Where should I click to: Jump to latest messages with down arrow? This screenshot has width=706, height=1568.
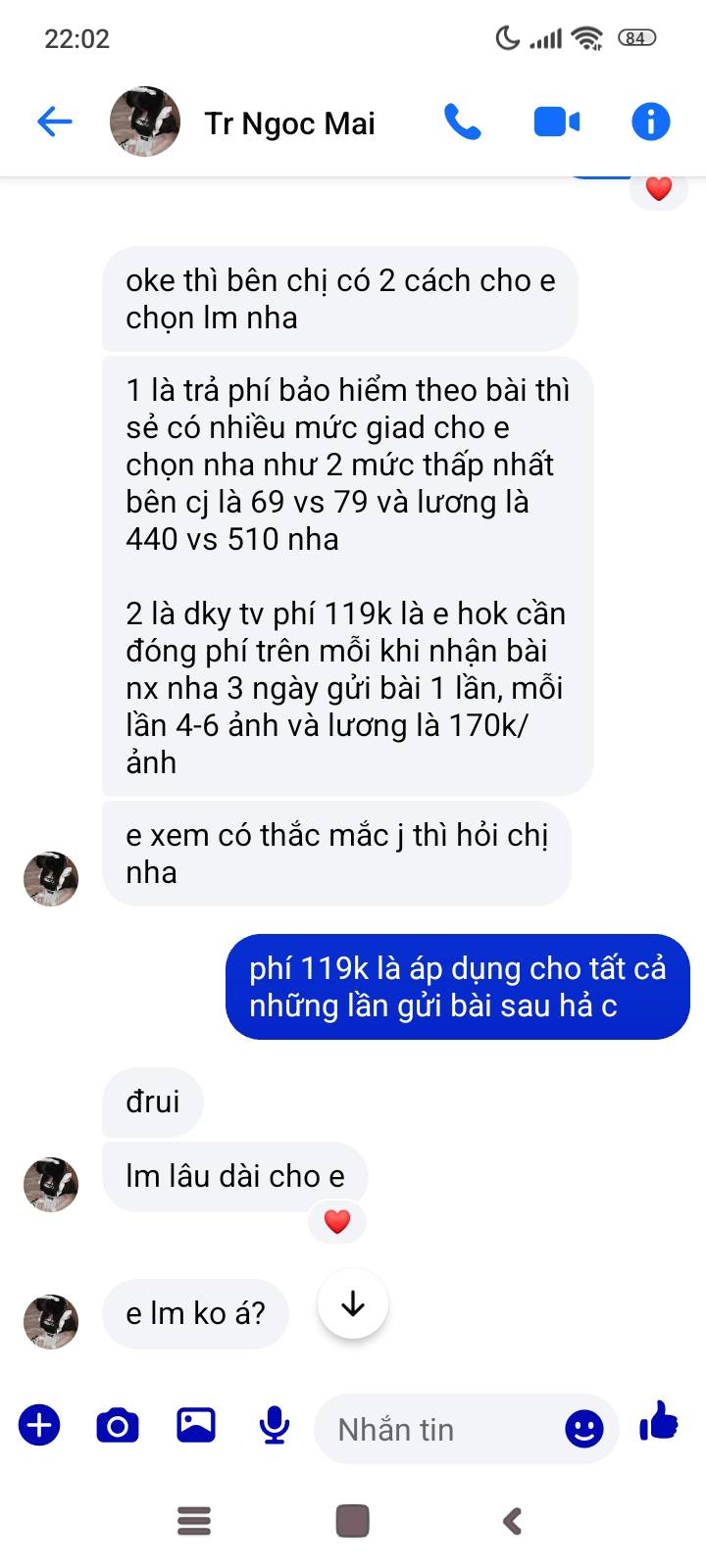click(353, 1303)
